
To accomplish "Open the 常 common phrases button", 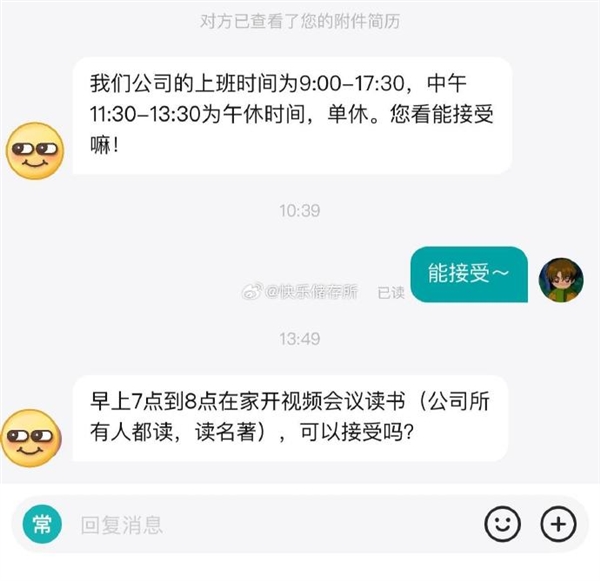I will pos(41,524).
